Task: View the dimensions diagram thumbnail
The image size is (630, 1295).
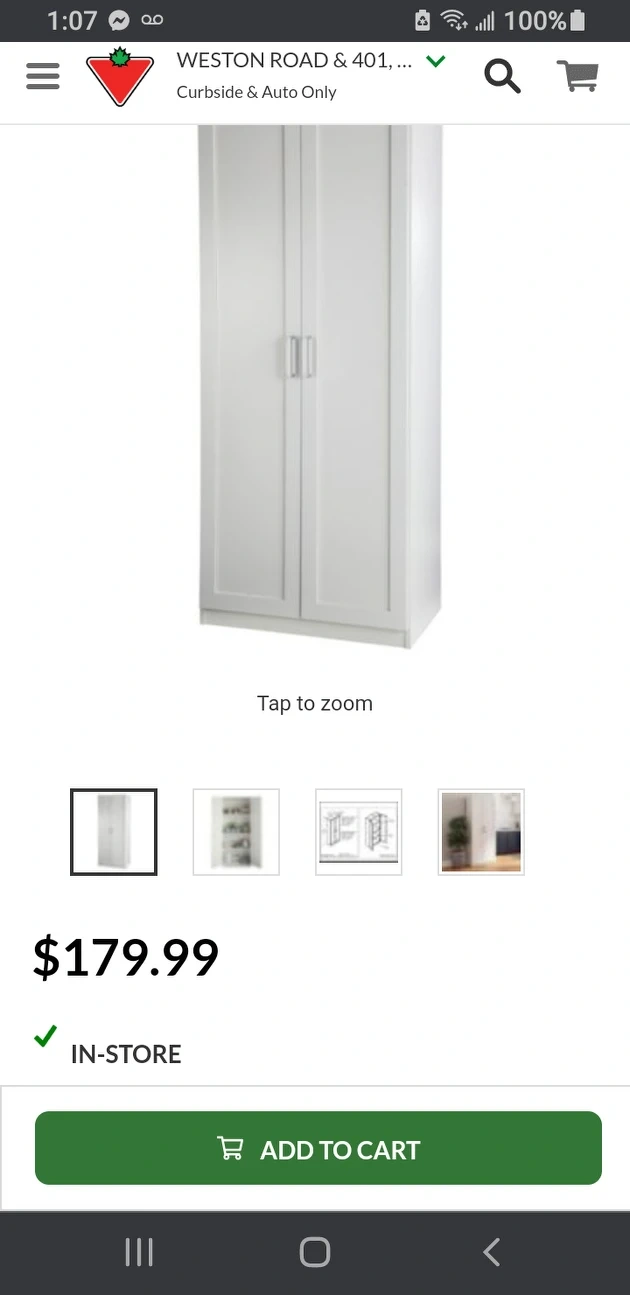Action: (359, 832)
